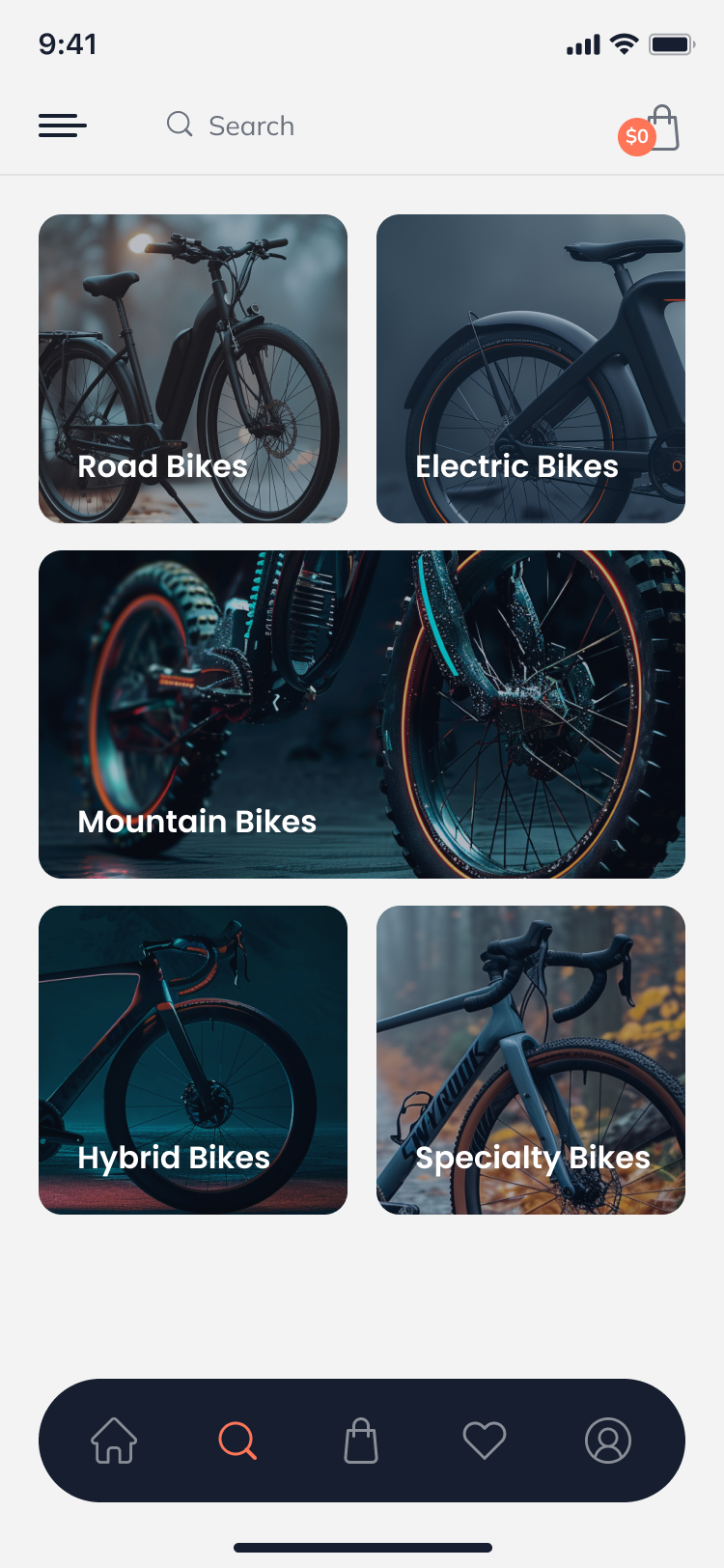This screenshot has height=1568, width=724.
Task: Explore the Specialty Bikes category
Action: coord(531,1060)
